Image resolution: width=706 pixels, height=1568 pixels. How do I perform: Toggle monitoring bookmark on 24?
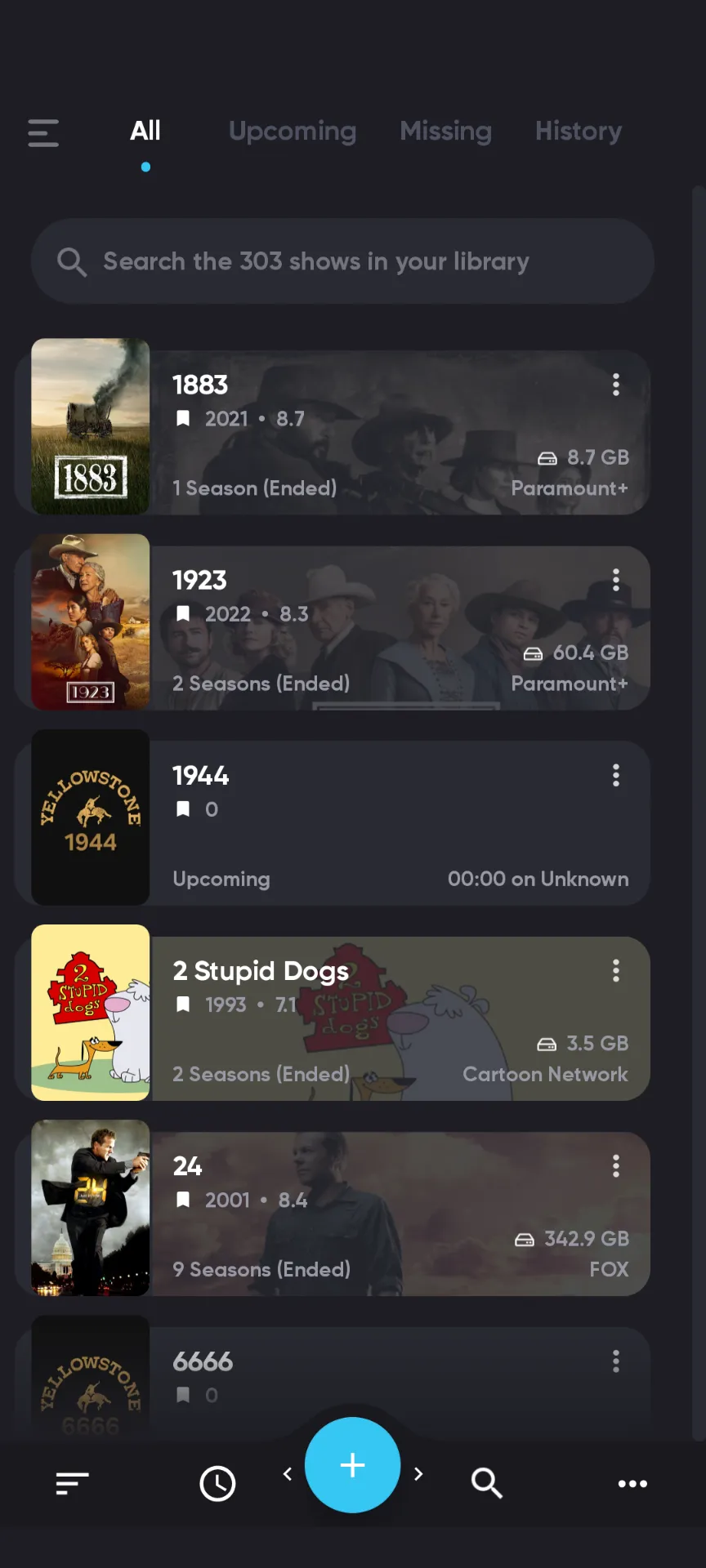coord(184,1200)
